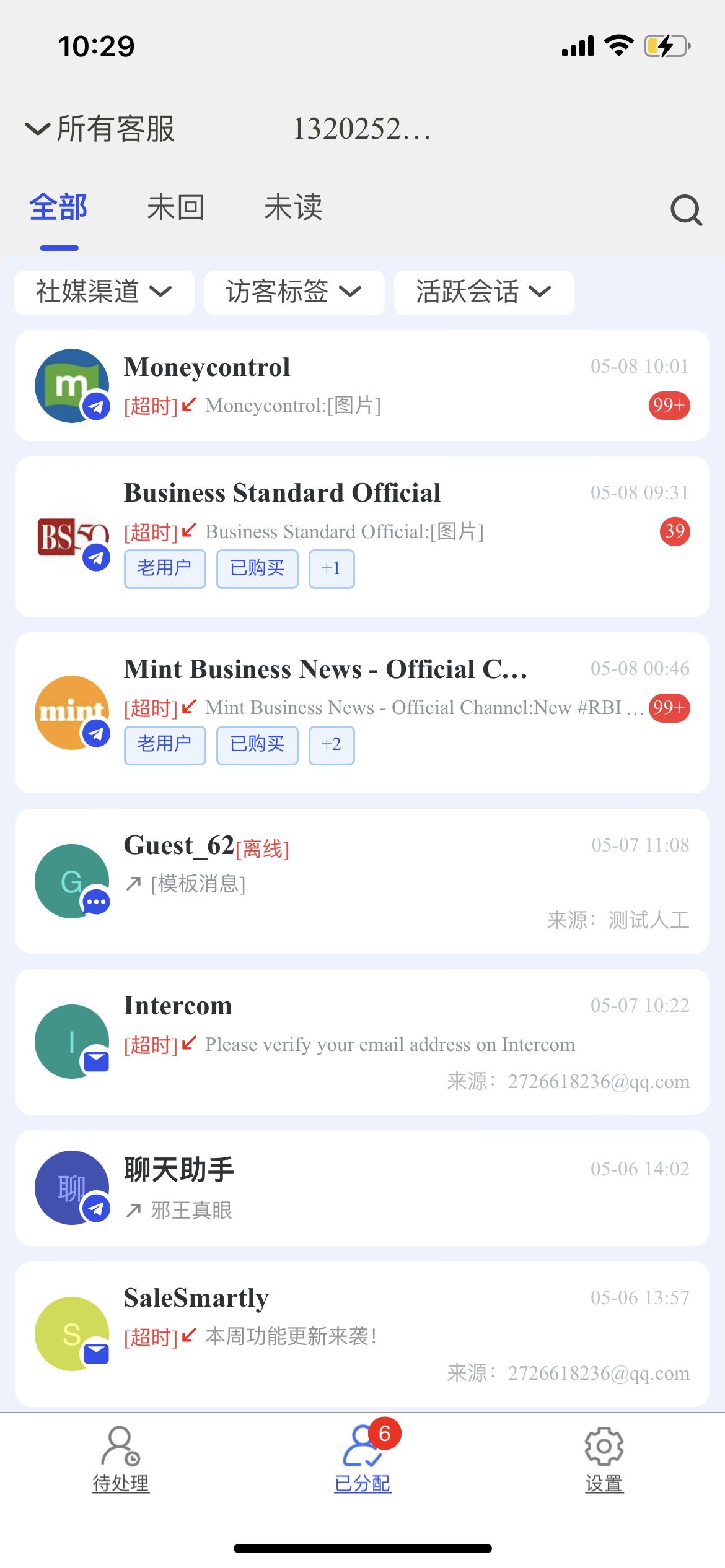Image resolution: width=725 pixels, height=1568 pixels.
Task: Expand the 访客标签 filter
Action: tap(294, 292)
